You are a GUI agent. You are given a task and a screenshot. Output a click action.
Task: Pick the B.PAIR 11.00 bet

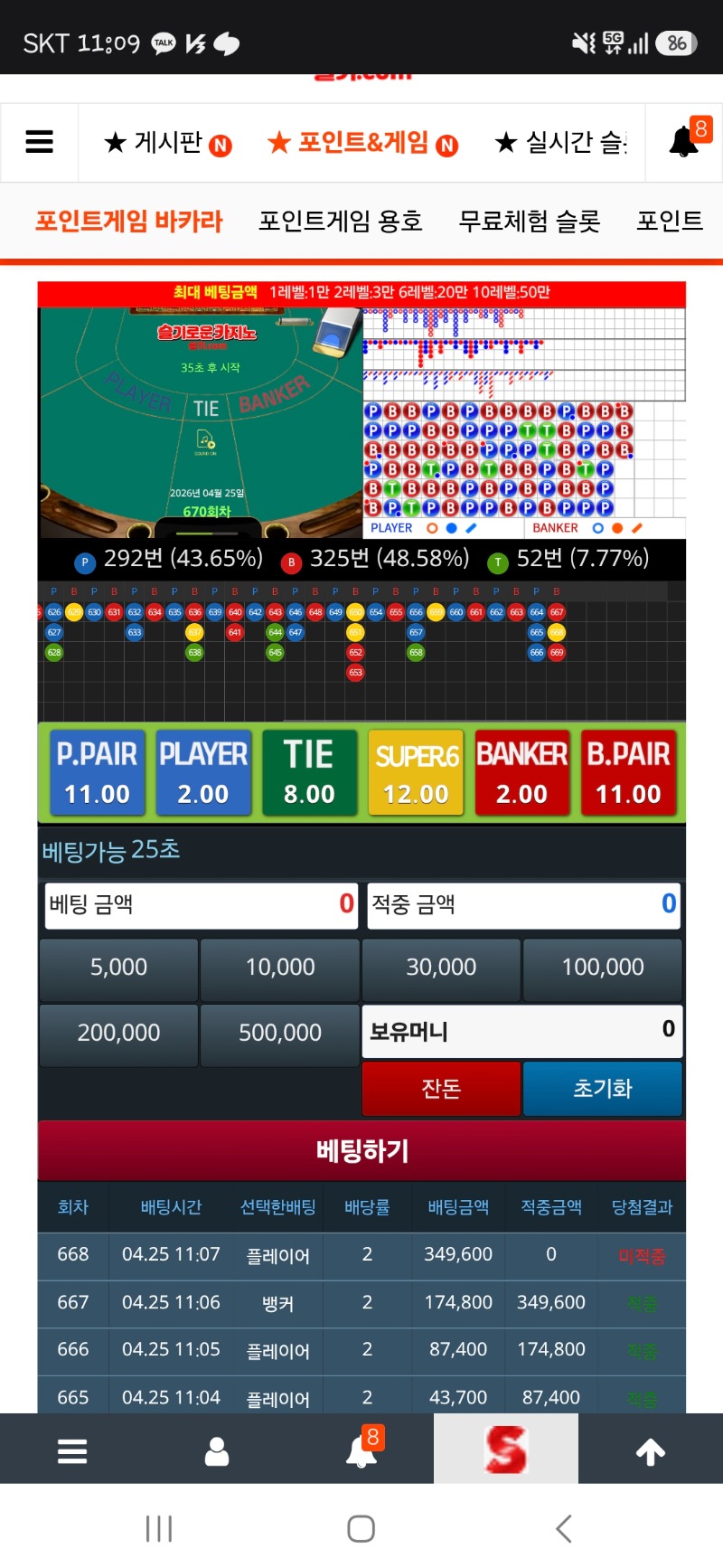(x=628, y=773)
